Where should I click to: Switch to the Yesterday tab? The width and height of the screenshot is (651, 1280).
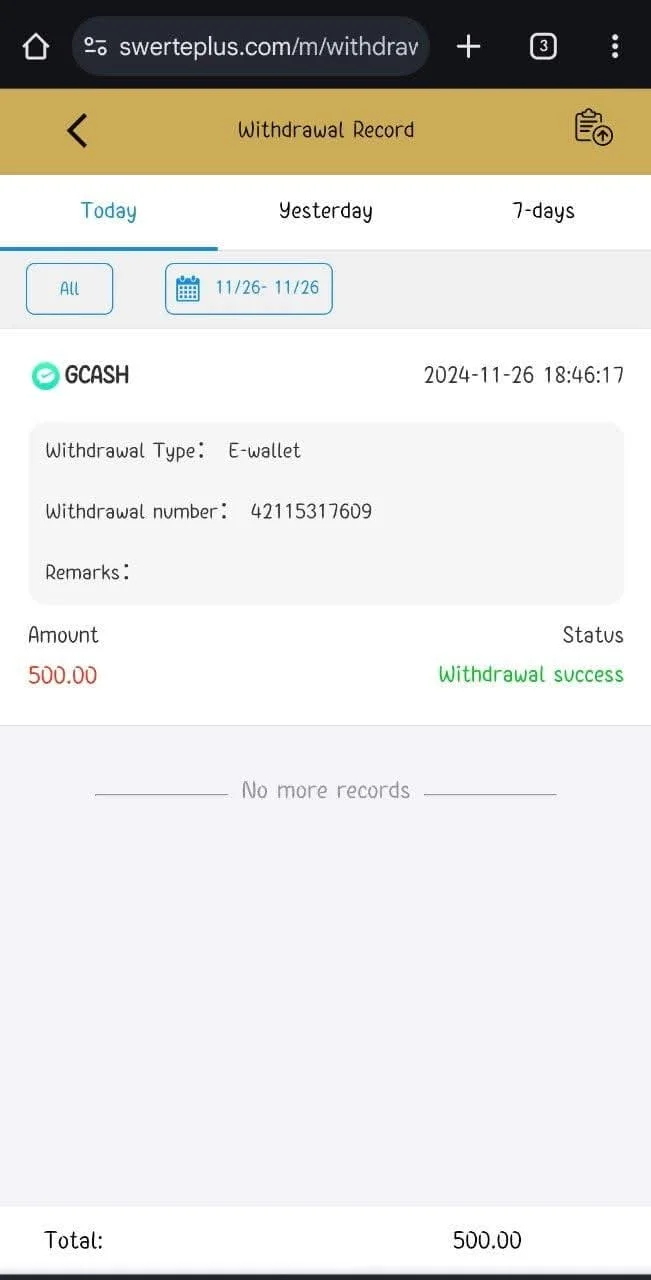(325, 211)
